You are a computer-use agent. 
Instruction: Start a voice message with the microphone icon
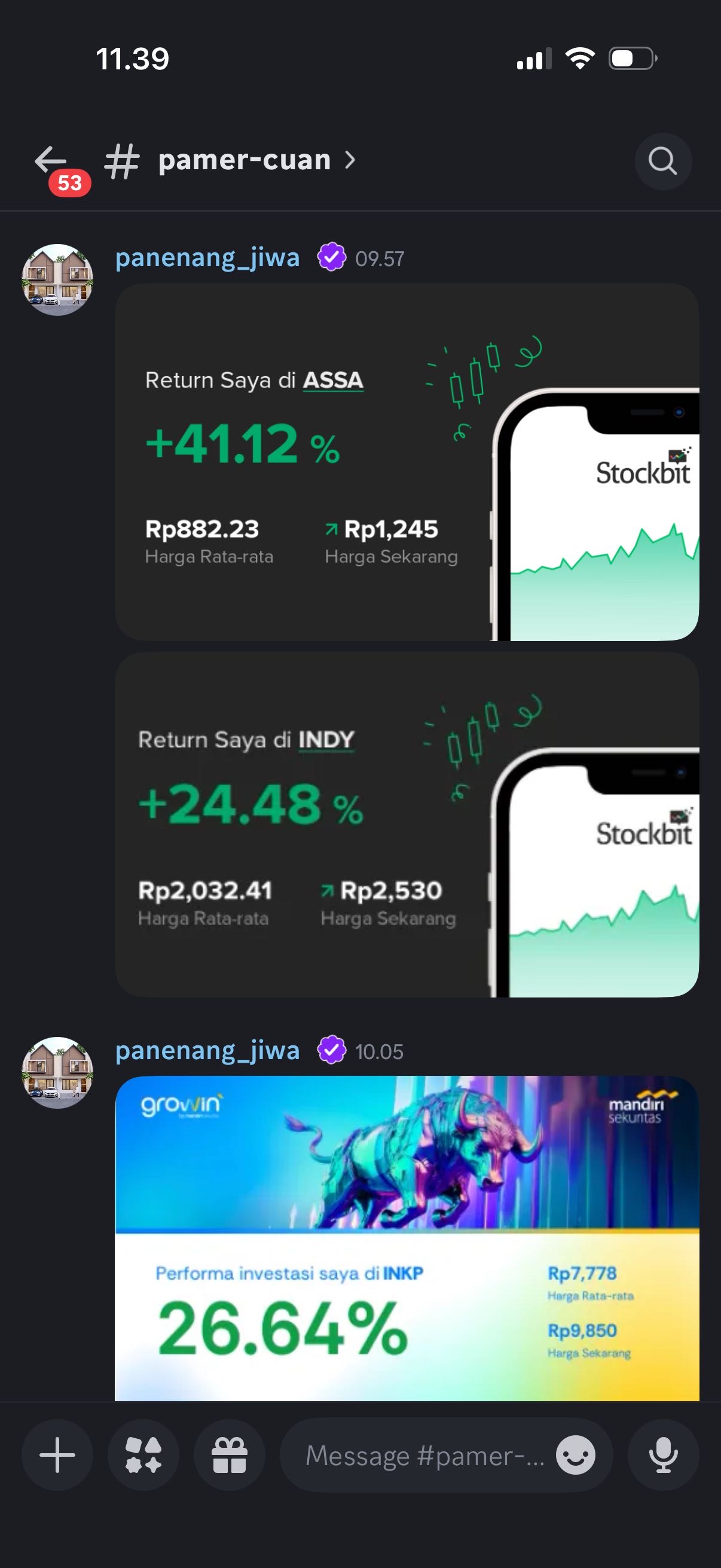[x=663, y=1456]
